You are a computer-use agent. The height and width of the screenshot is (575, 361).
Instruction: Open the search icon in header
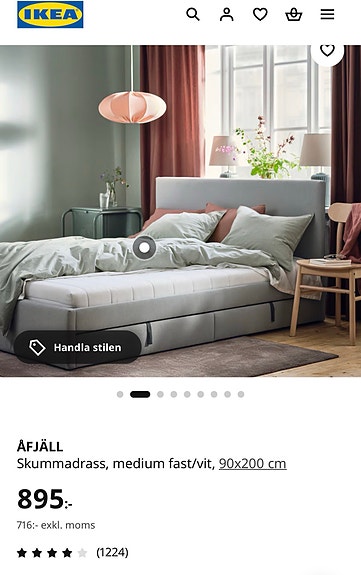pos(193,15)
